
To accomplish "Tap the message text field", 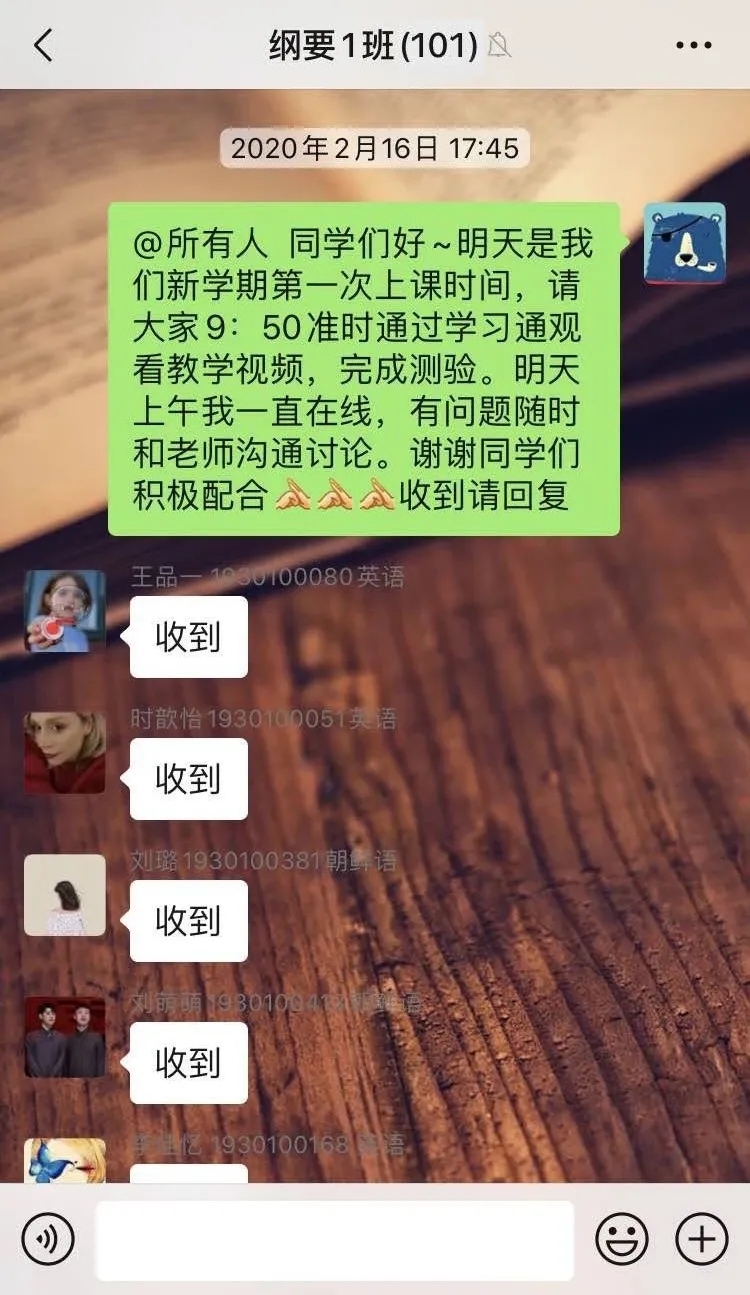I will 334,1240.
